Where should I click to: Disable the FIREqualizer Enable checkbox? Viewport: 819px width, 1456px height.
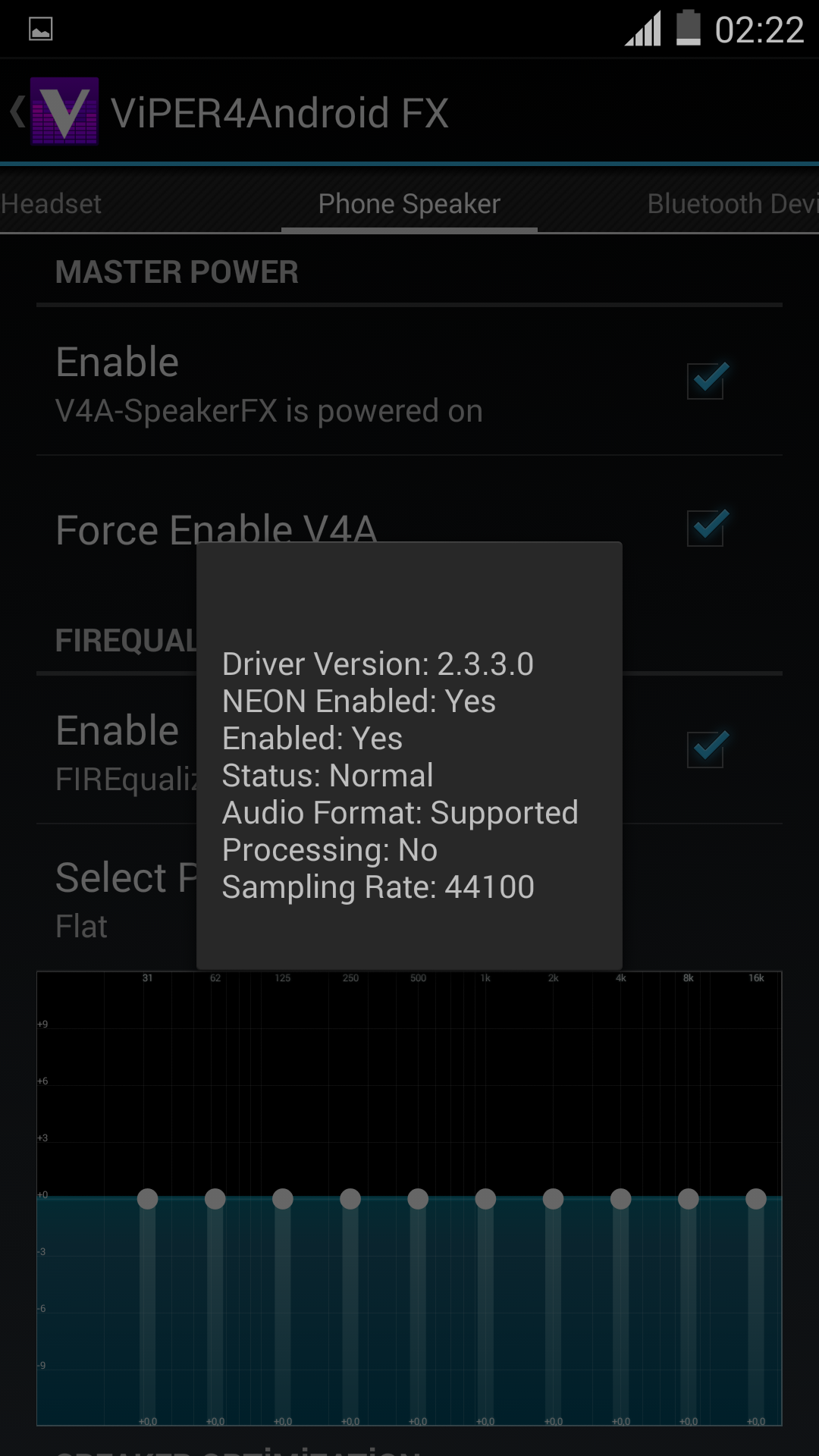coord(706,749)
